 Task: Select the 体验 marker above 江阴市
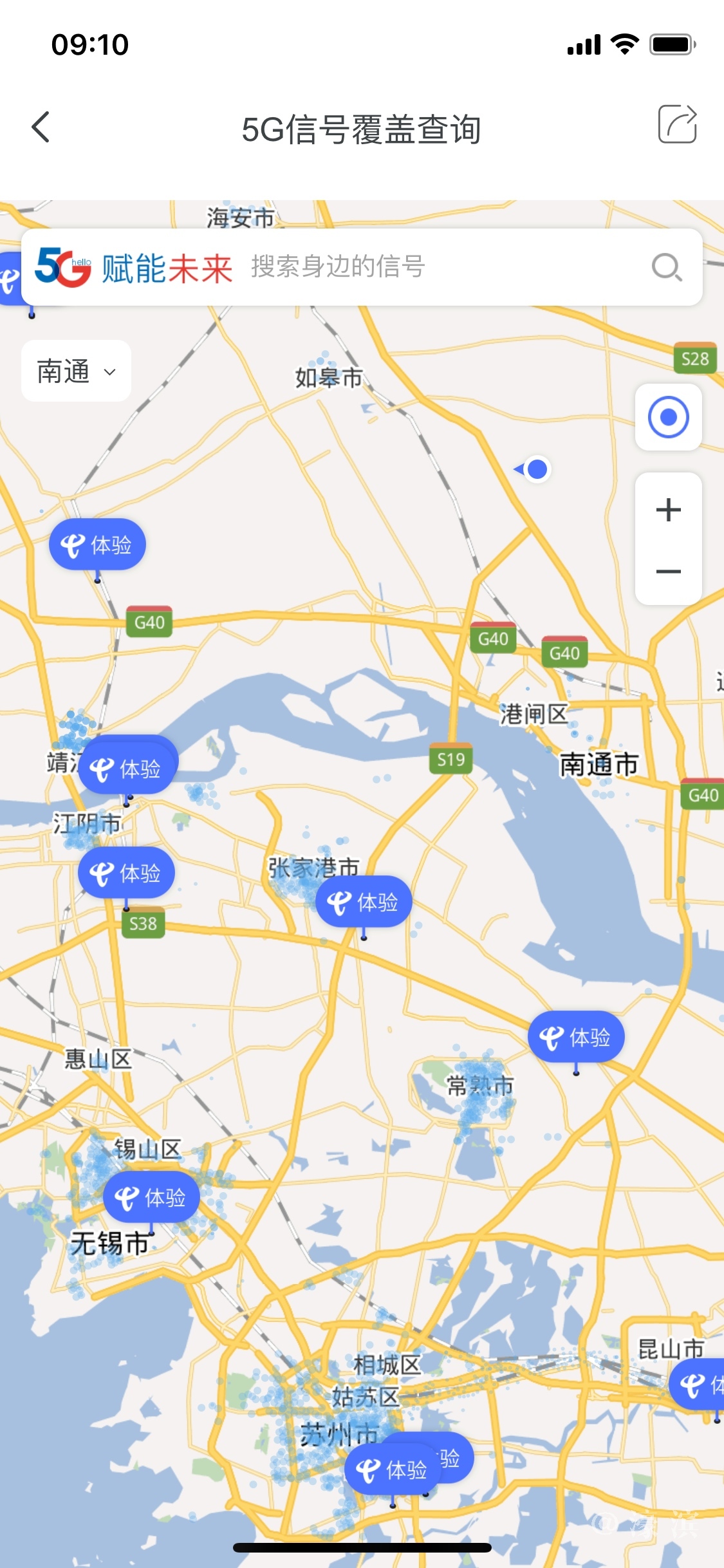(x=126, y=769)
